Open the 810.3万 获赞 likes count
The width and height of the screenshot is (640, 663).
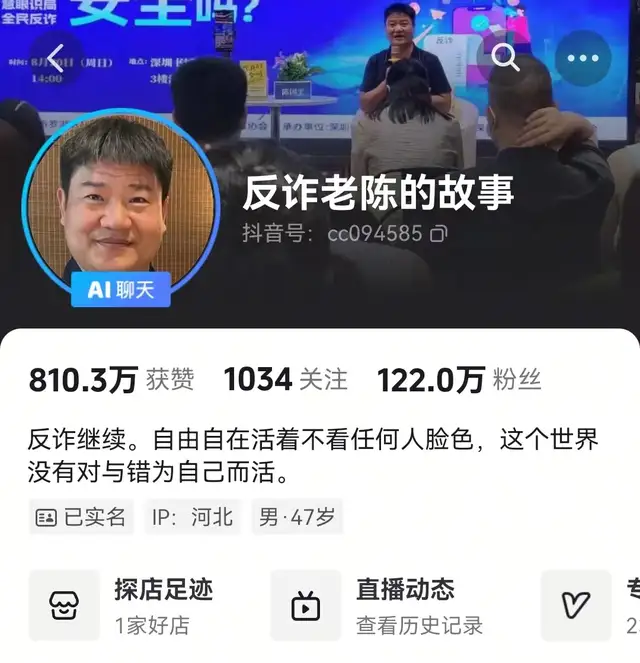pos(111,380)
